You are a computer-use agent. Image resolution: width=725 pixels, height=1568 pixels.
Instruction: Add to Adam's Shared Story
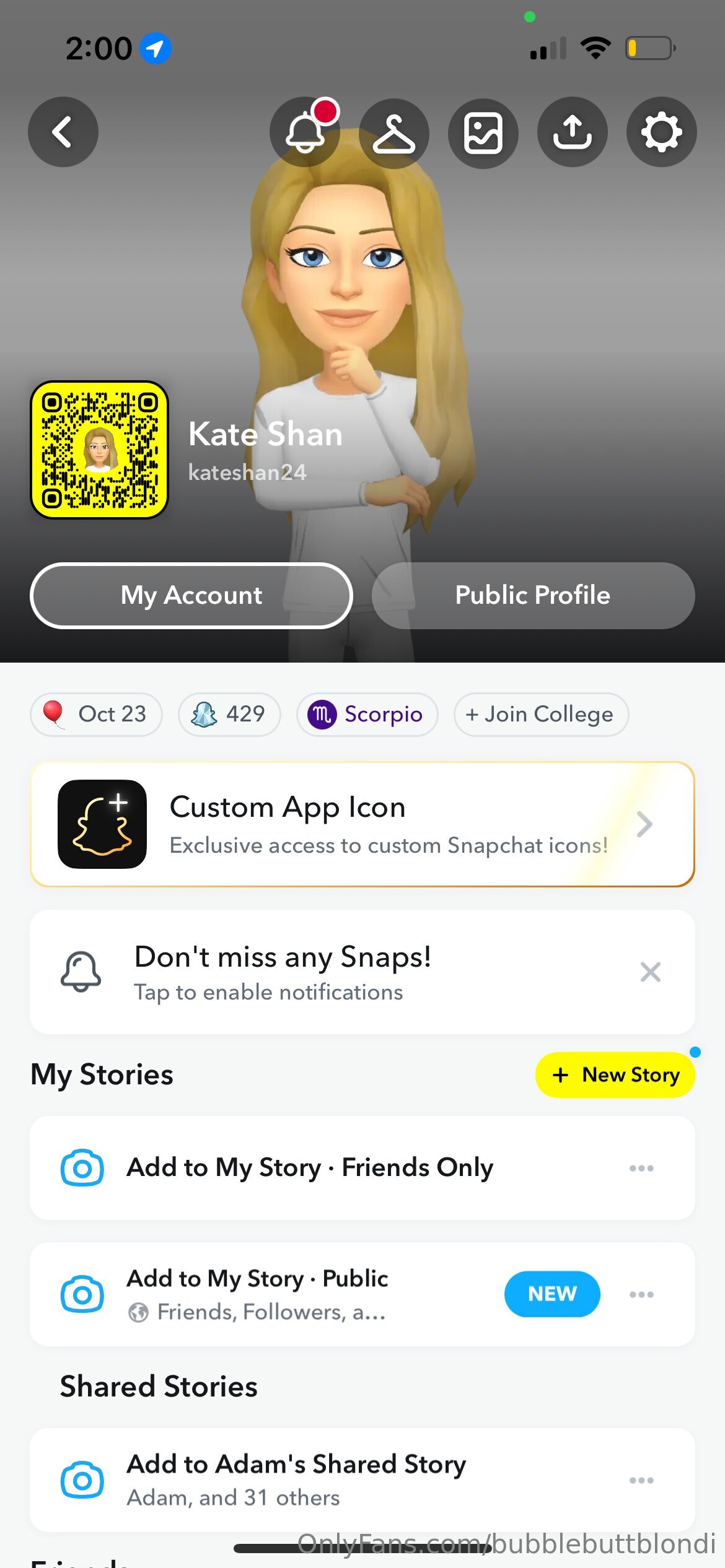click(x=296, y=1480)
